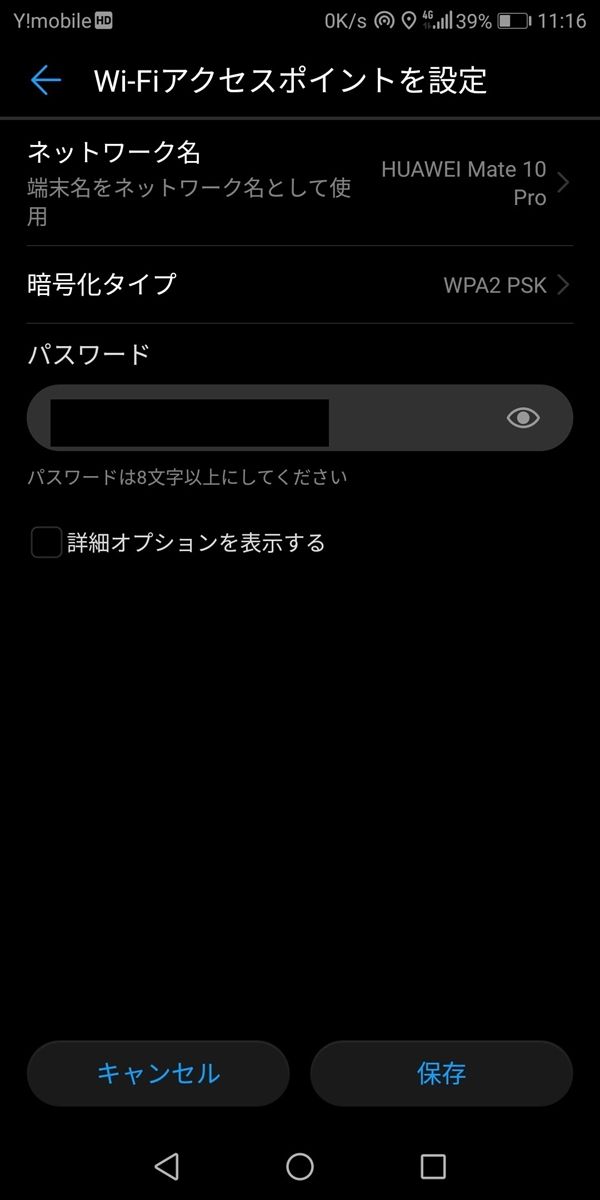This screenshot has height=1200, width=600.
Task: Open recent apps from navigation bar
Action: (x=433, y=1166)
